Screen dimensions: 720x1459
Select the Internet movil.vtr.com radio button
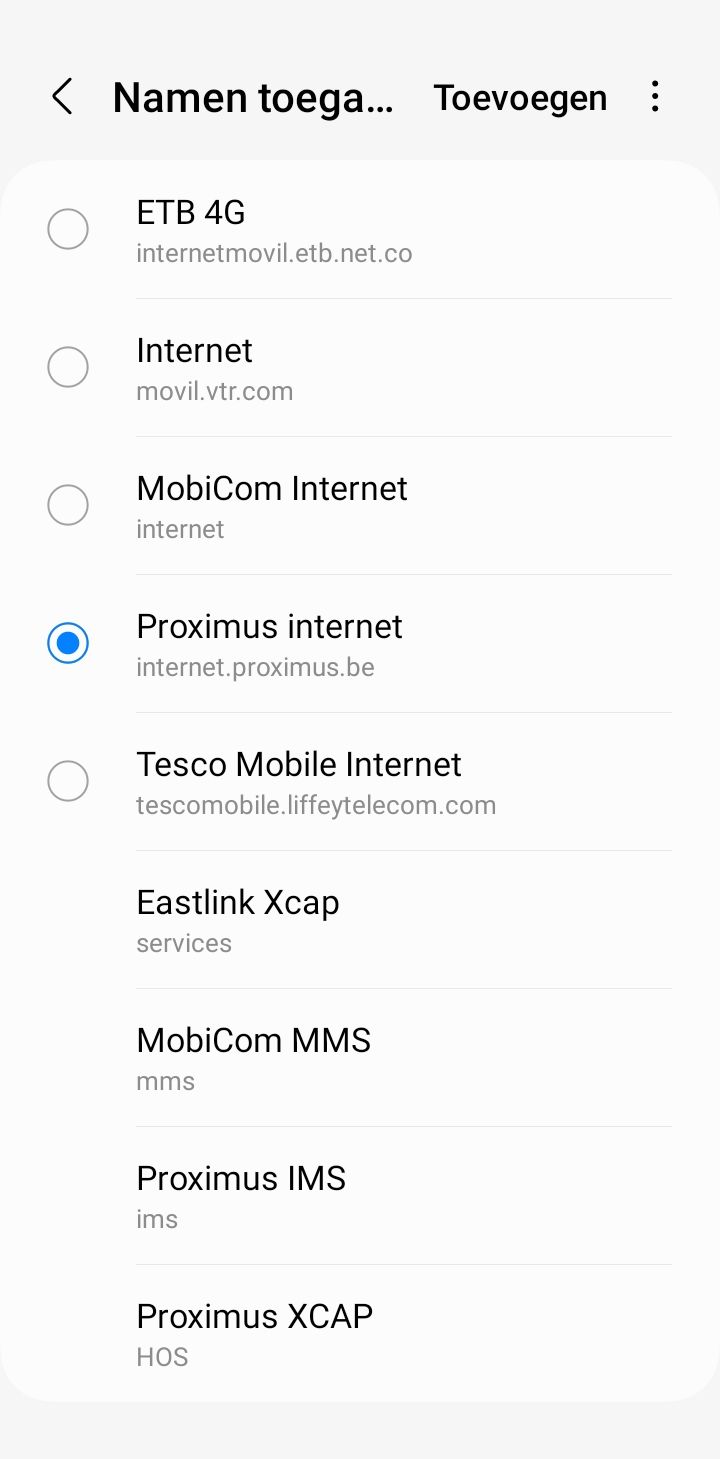[67, 367]
